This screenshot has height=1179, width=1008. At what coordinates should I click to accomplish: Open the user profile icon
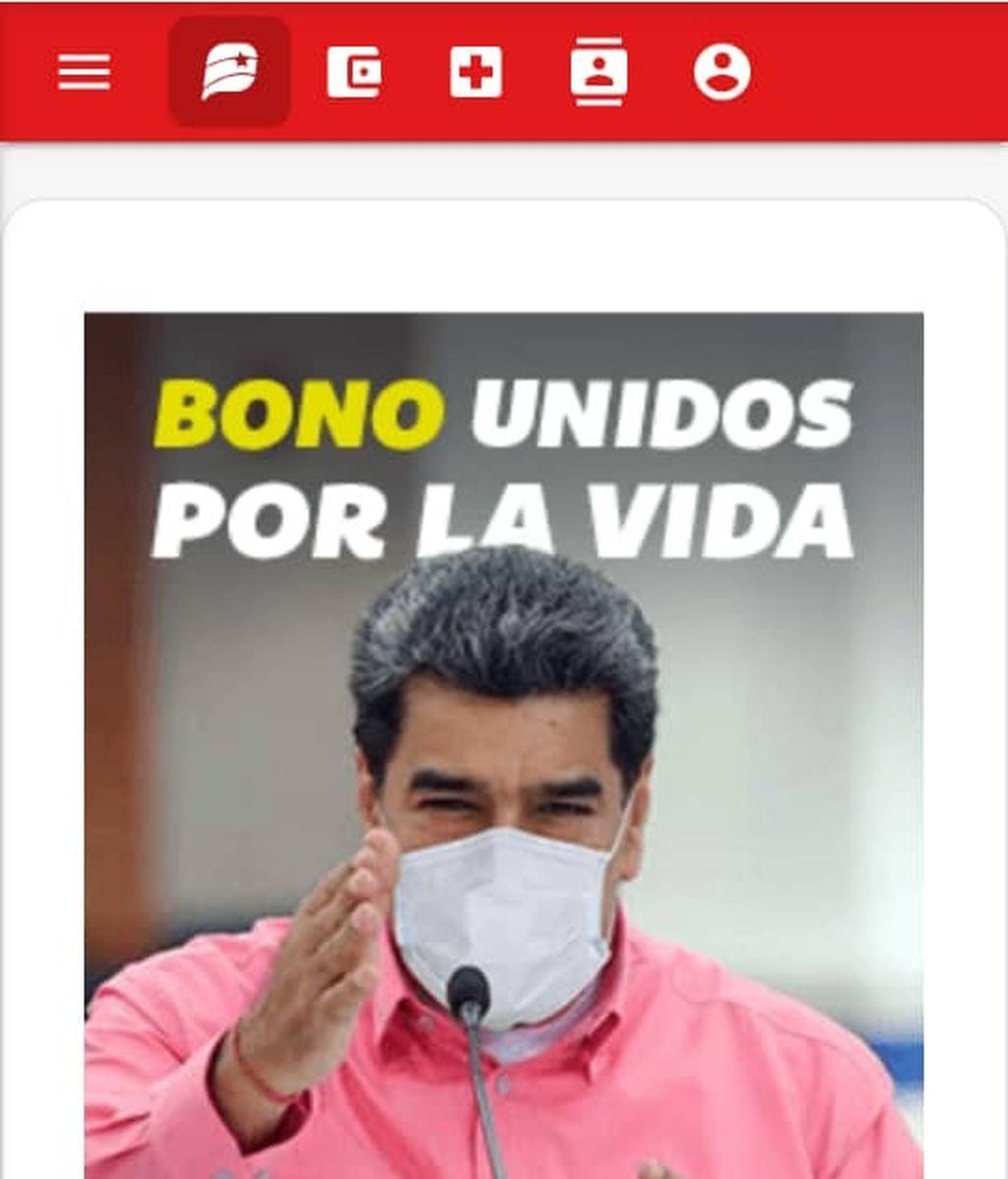point(722,72)
